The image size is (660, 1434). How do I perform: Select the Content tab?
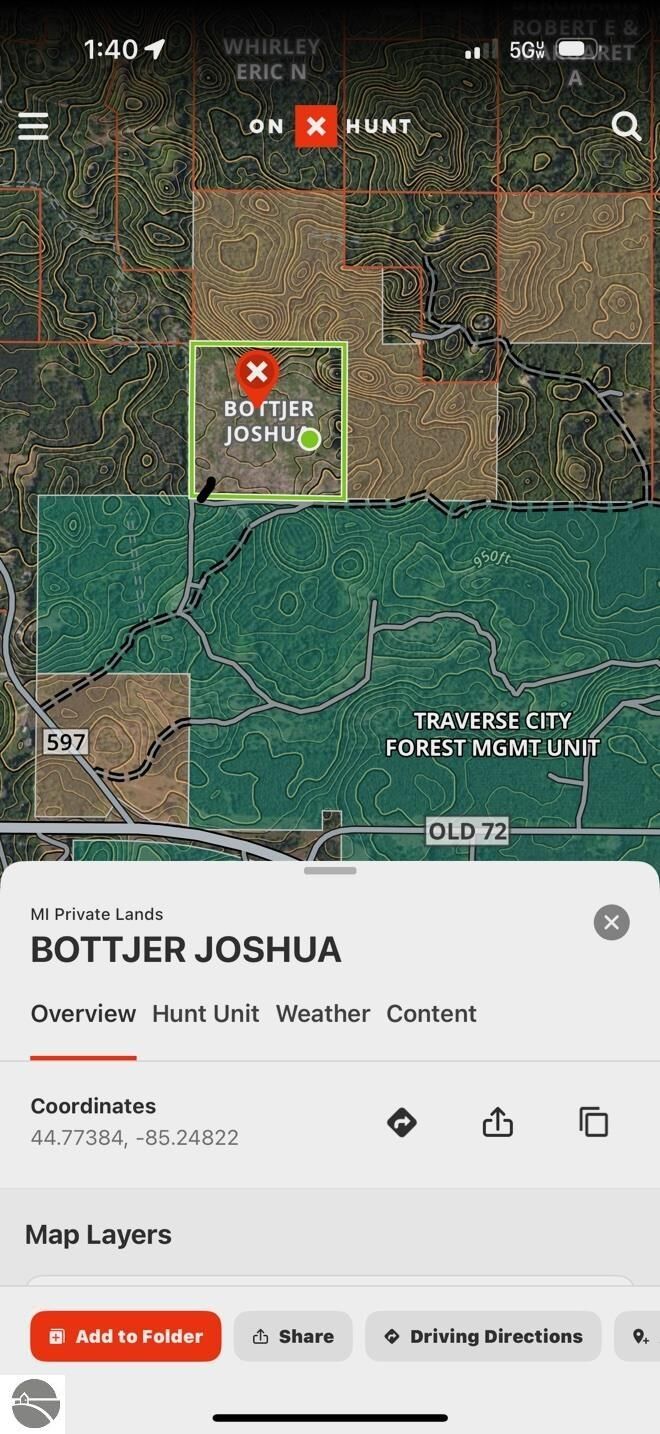431,1013
